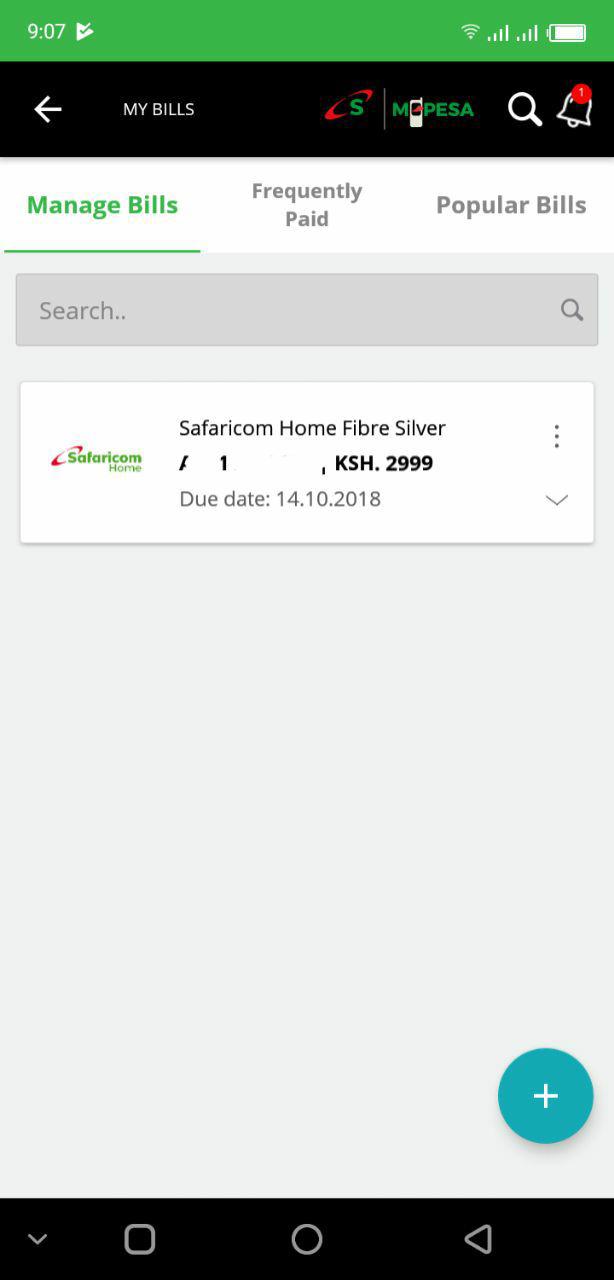Screen dimensions: 614x1280
Task: Select the Manage Bills tab
Action: coord(102,204)
